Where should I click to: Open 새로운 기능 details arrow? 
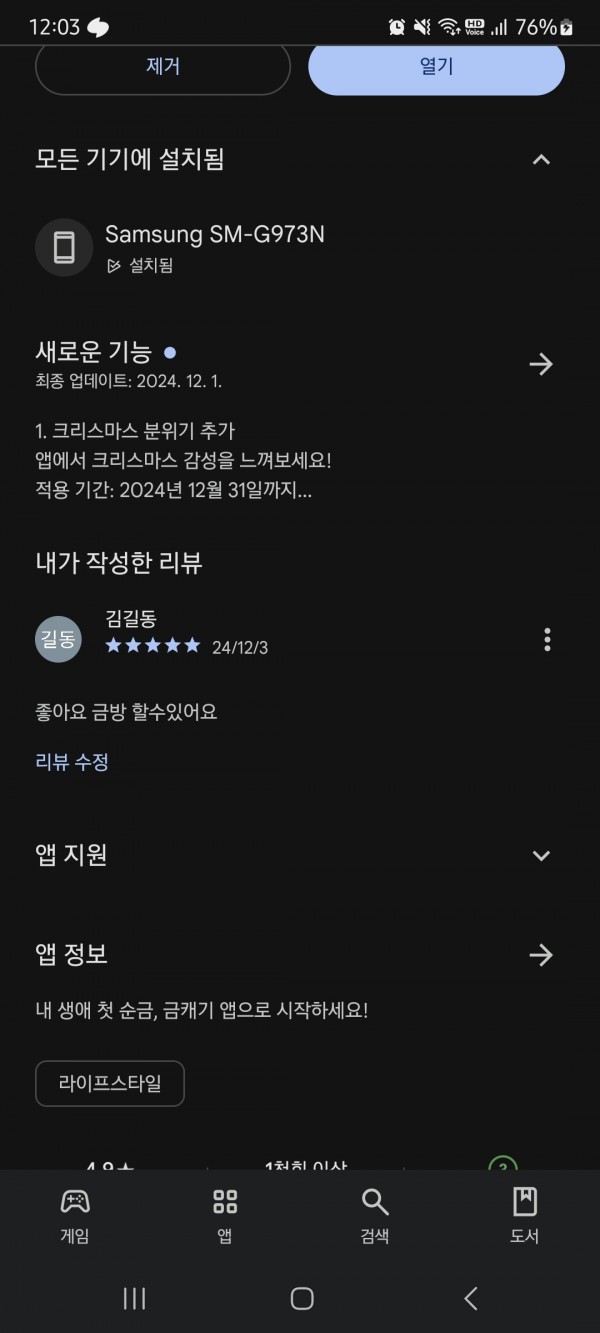(541, 364)
